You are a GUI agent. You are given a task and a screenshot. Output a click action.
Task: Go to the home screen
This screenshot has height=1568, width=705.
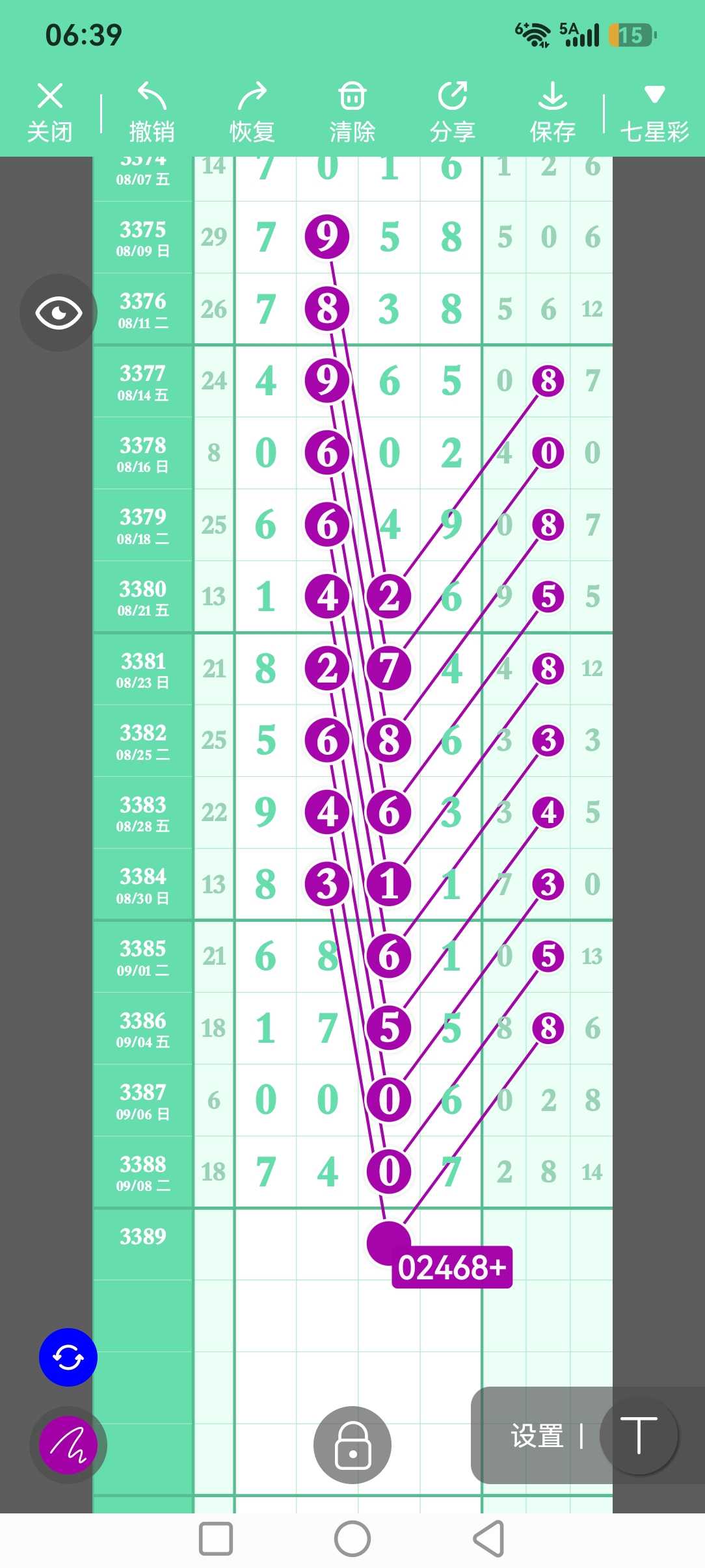point(352,1539)
